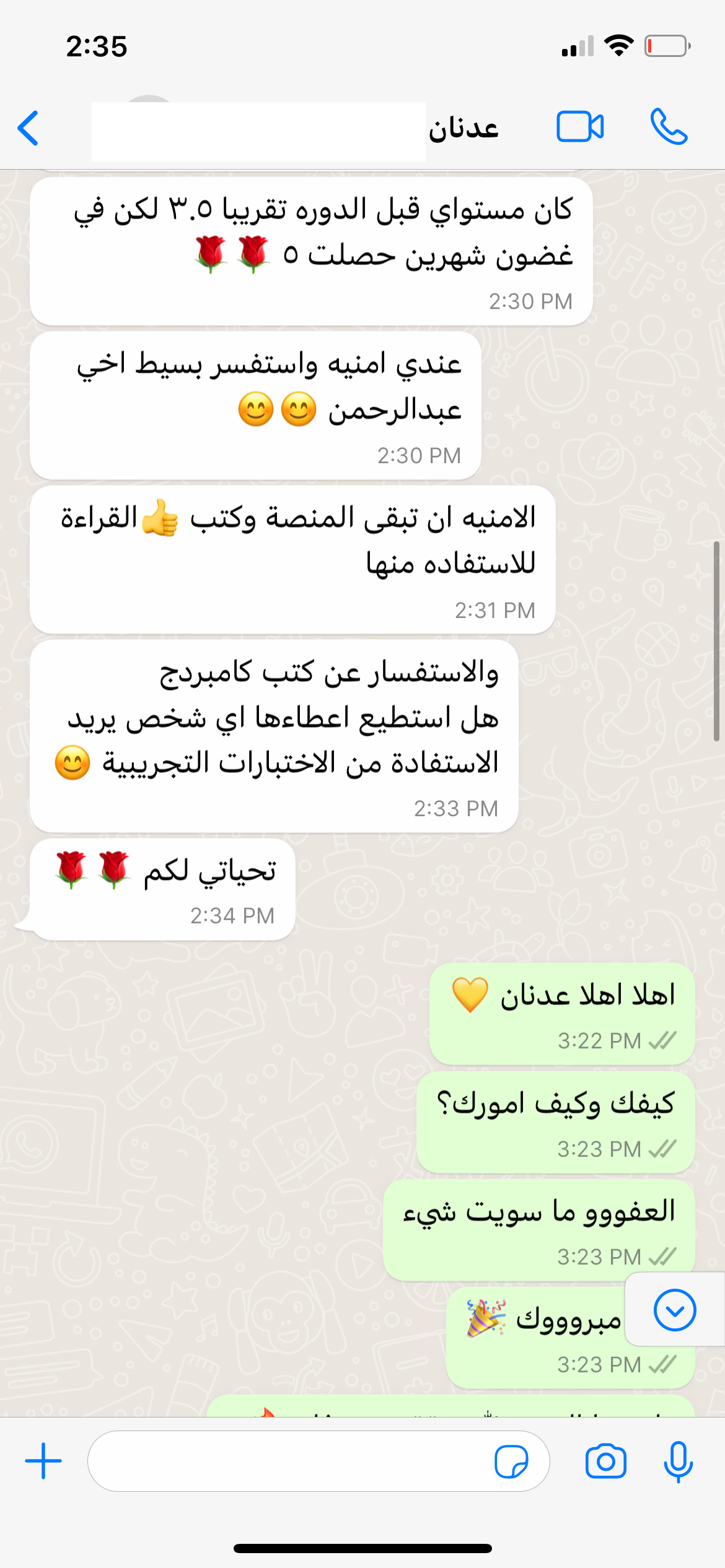Tap the microphone to record voice message

coord(678,1461)
